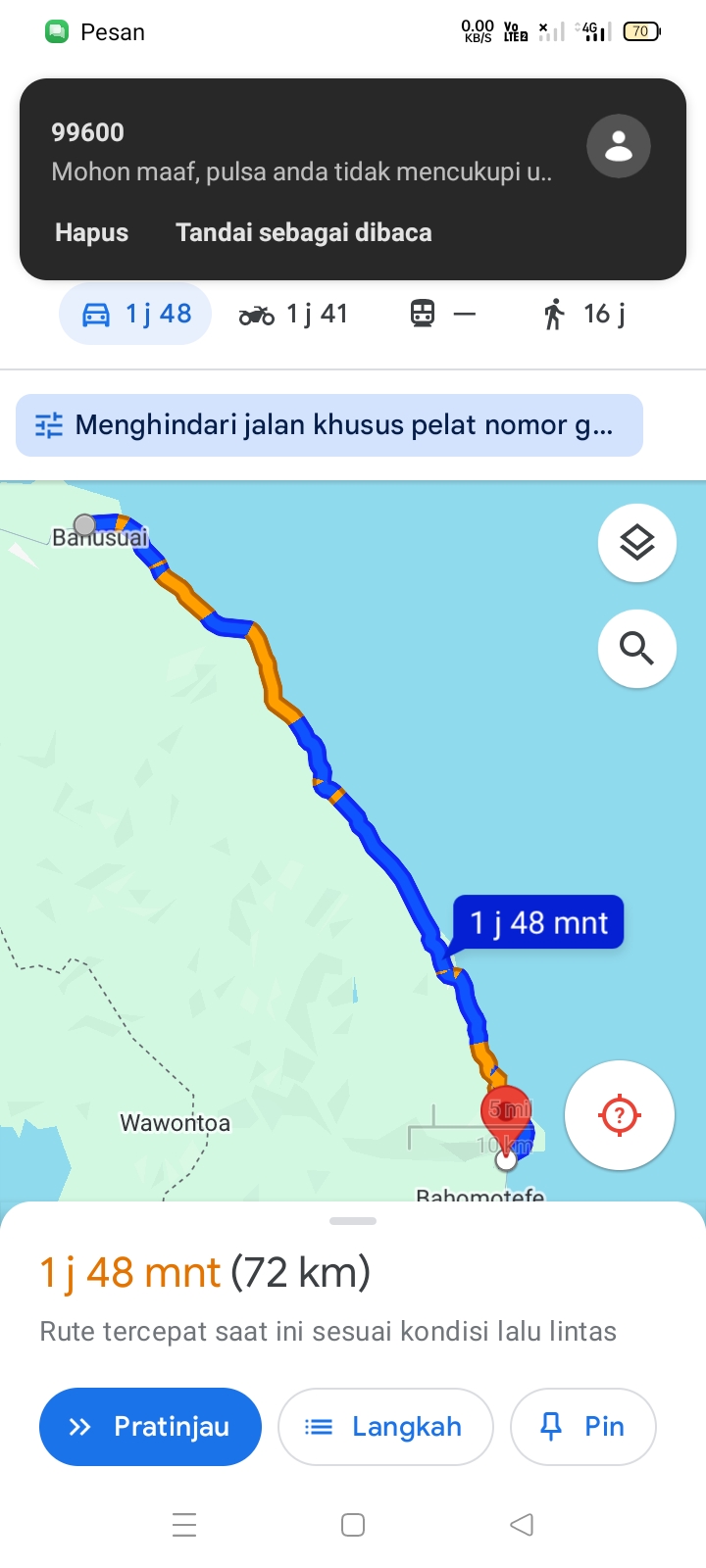706x1568 pixels.
Task: Open route options Menghindari jalan khusus chip
Action: click(329, 425)
